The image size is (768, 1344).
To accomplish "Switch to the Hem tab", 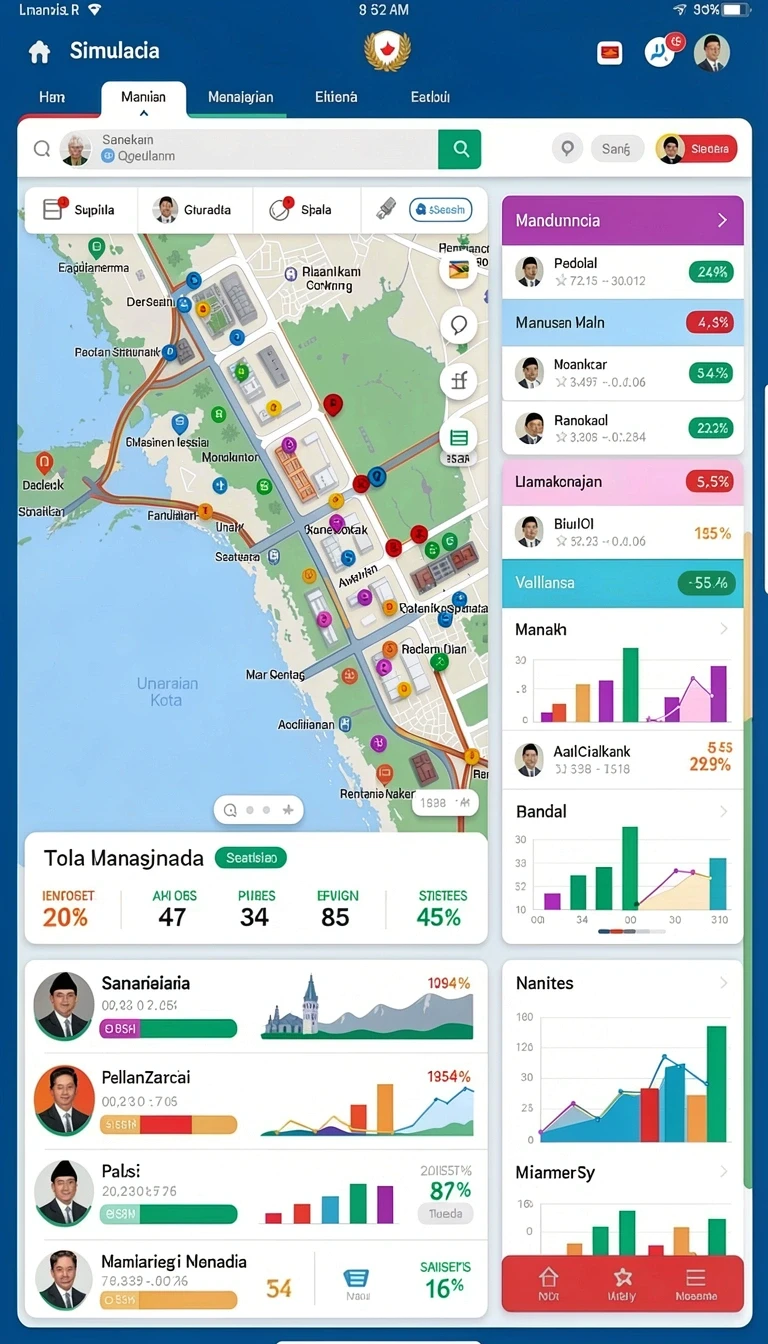I will (52, 97).
